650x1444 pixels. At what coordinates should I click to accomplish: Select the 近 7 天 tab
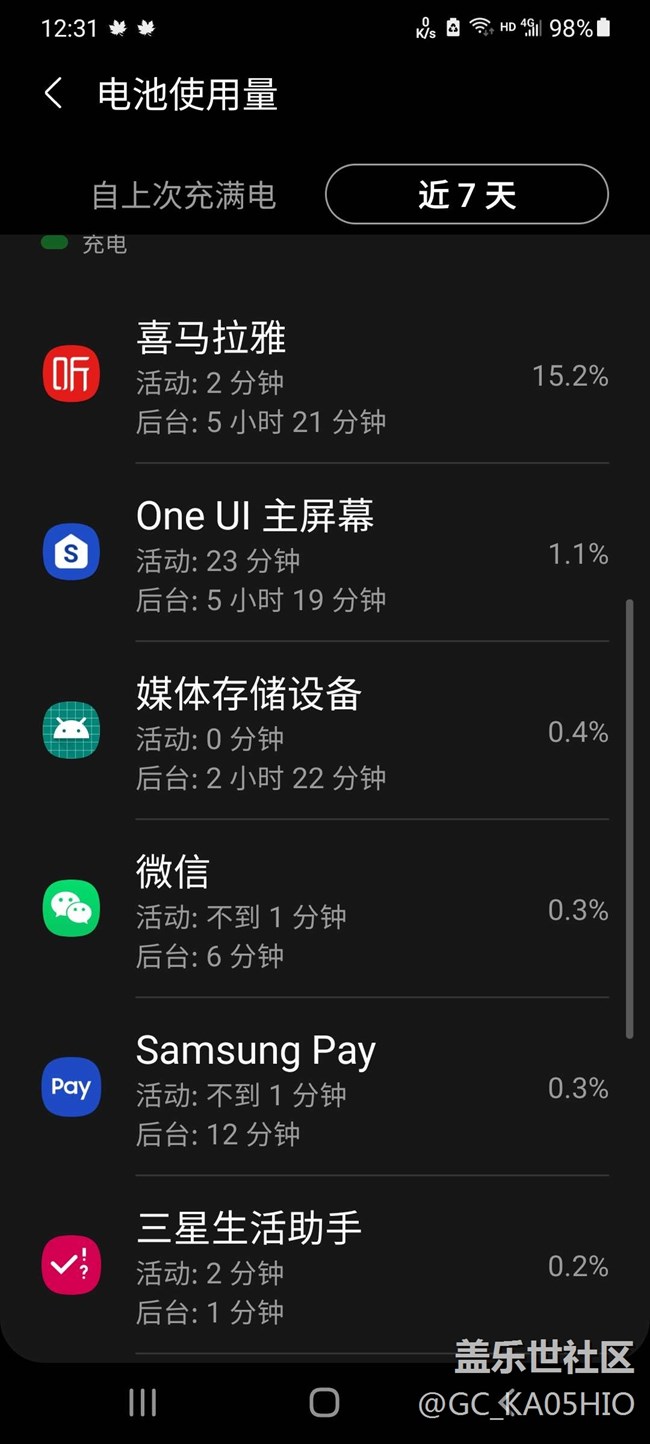[x=467, y=195]
